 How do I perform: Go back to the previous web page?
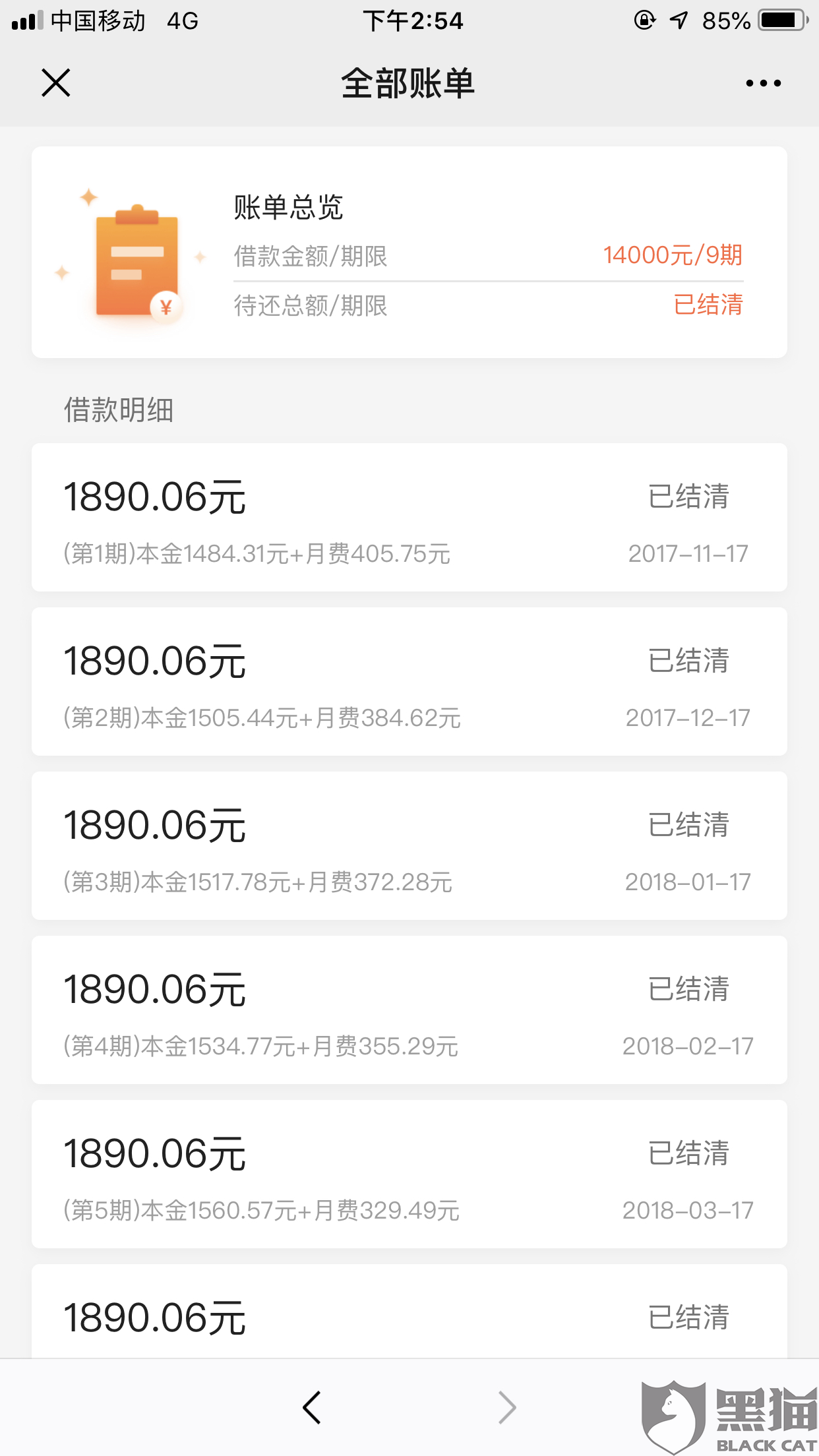pyautogui.click(x=312, y=1408)
